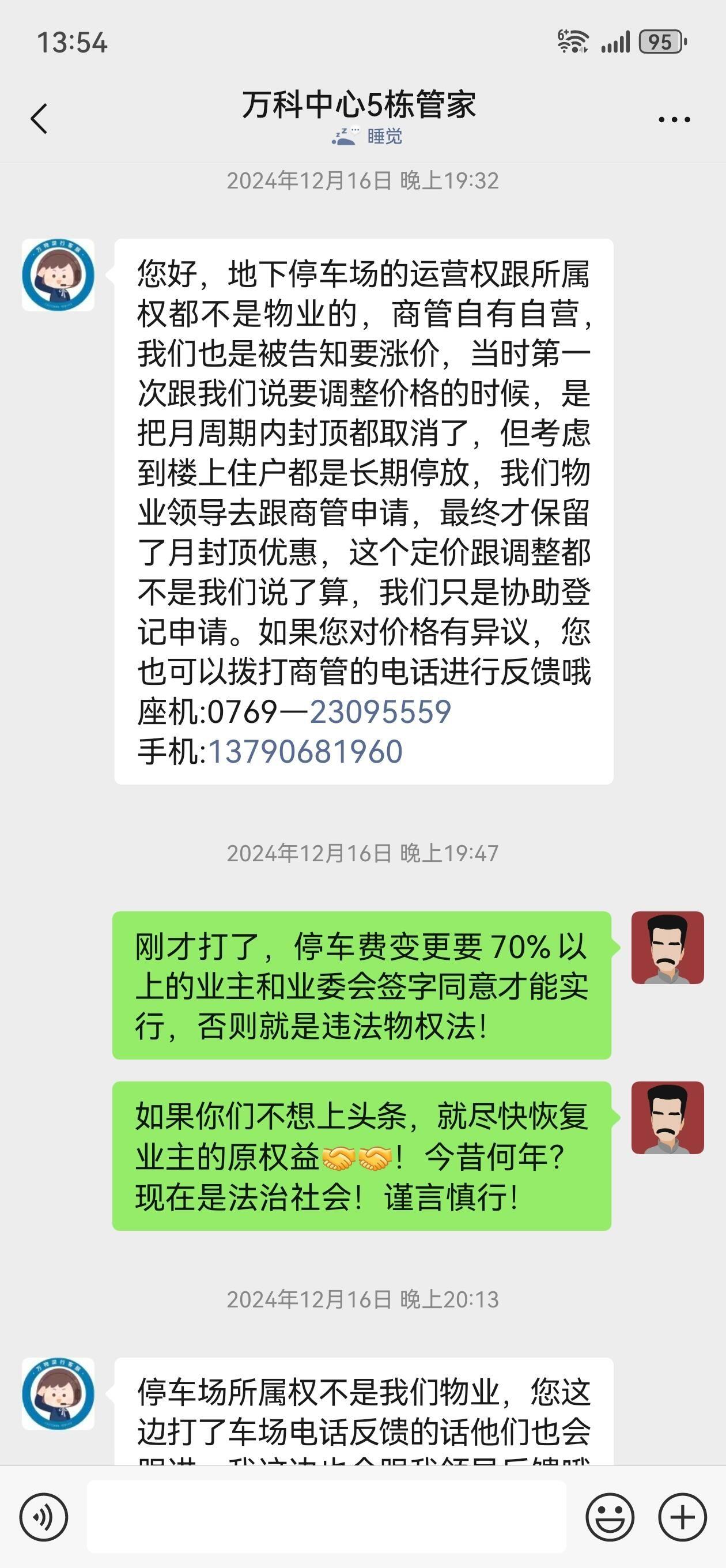
Task: Switch to voice message input
Action: (43, 1517)
